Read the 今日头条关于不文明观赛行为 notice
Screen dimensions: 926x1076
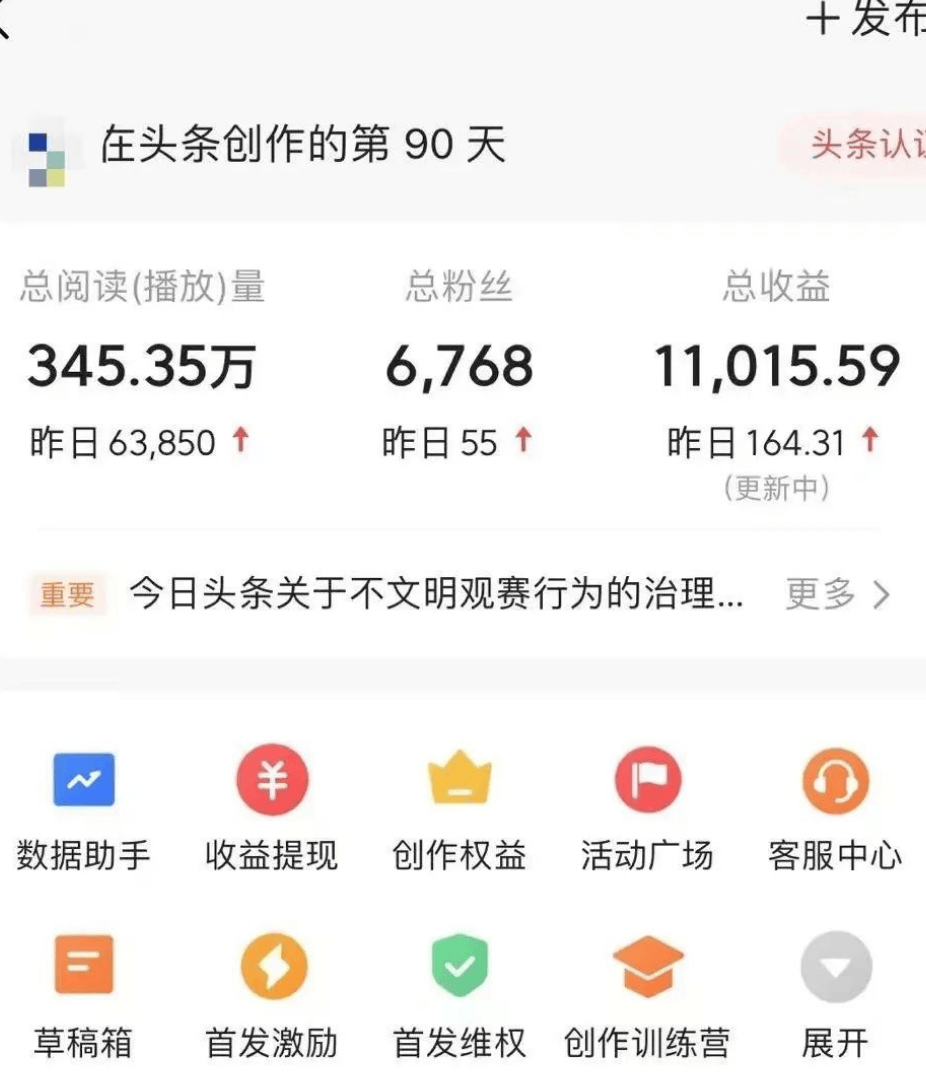pos(436,595)
